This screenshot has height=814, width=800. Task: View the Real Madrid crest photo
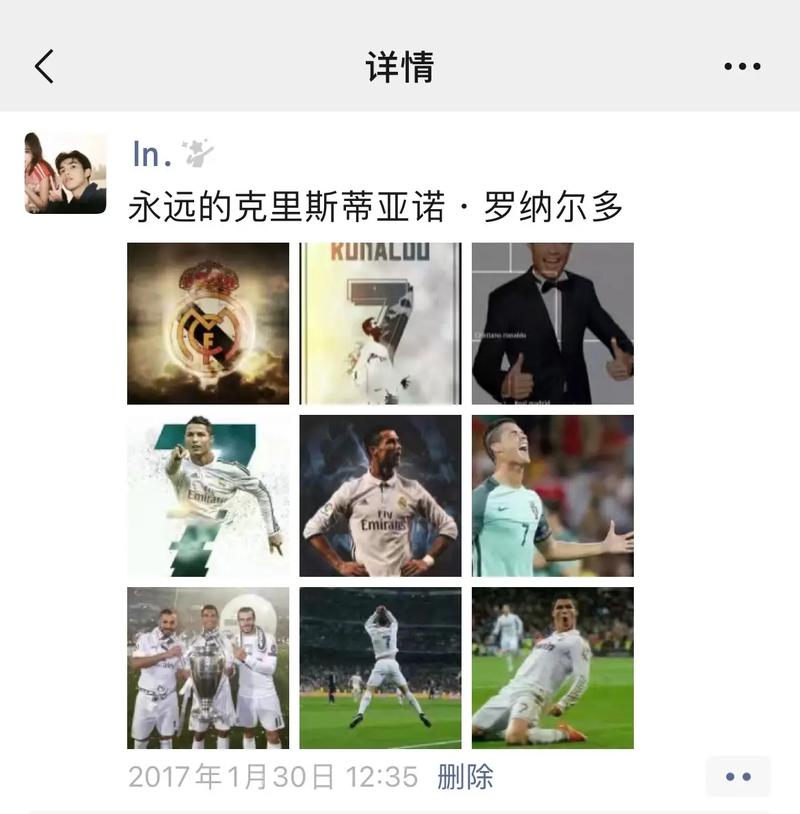coord(208,323)
